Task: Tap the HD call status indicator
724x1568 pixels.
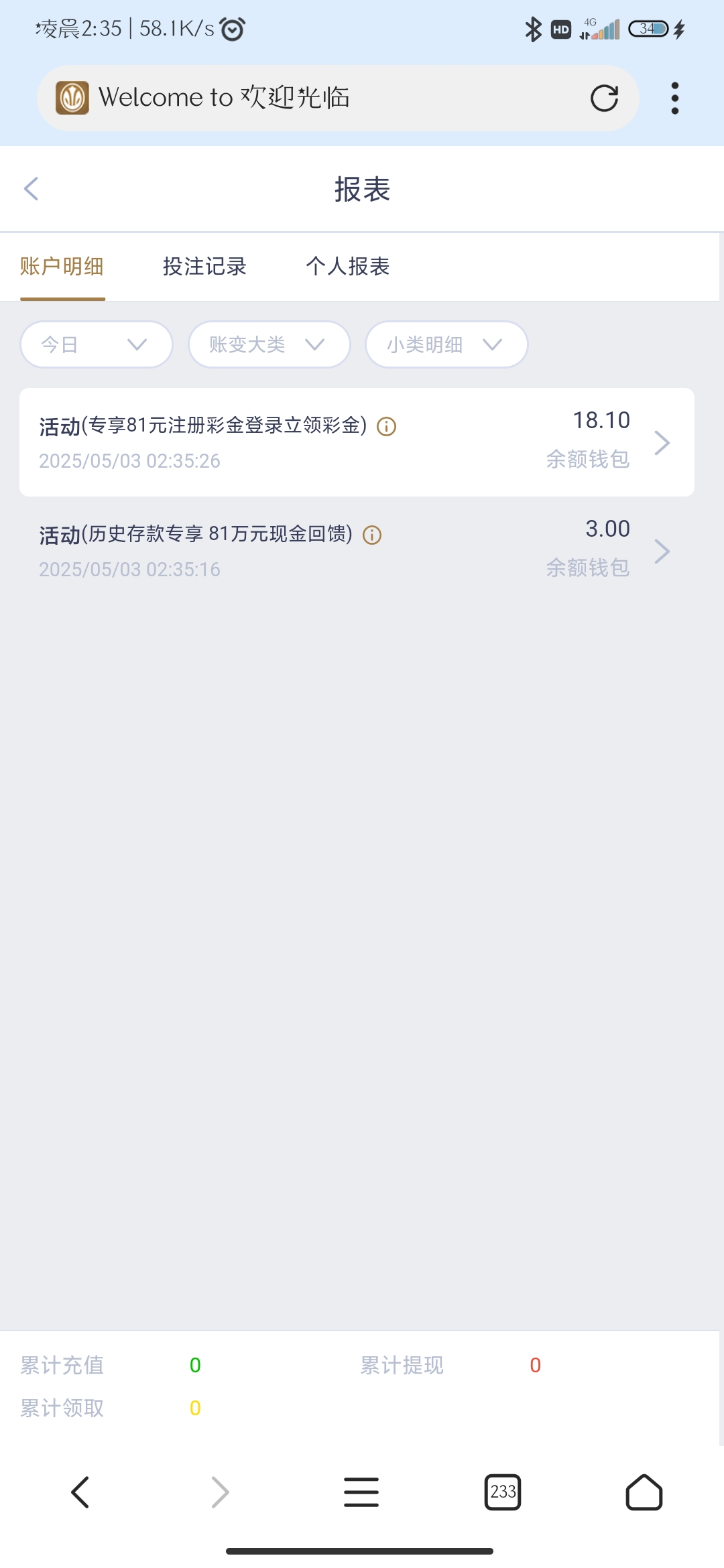Action: (560, 29)
